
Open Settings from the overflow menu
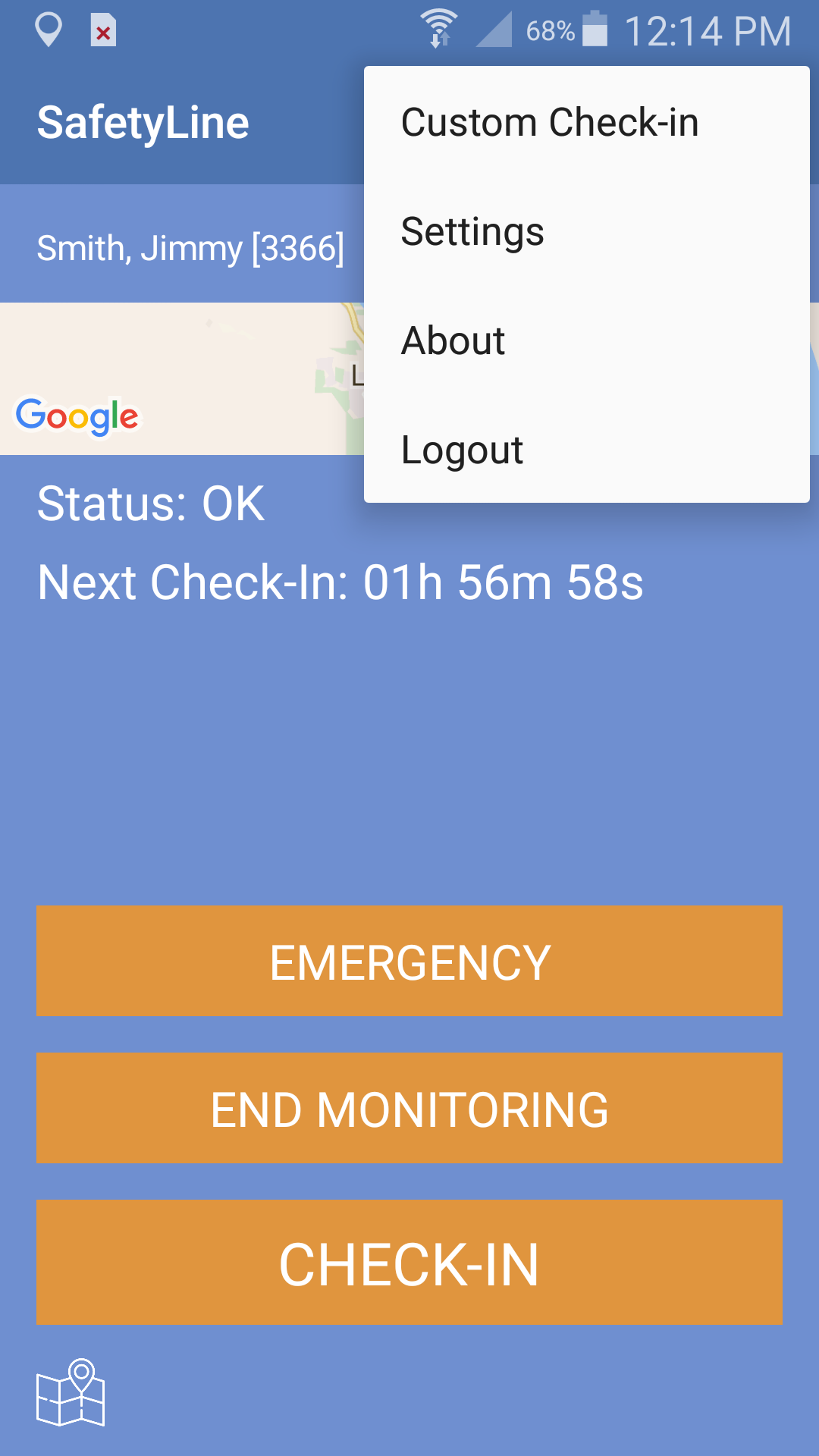[472, 232]
